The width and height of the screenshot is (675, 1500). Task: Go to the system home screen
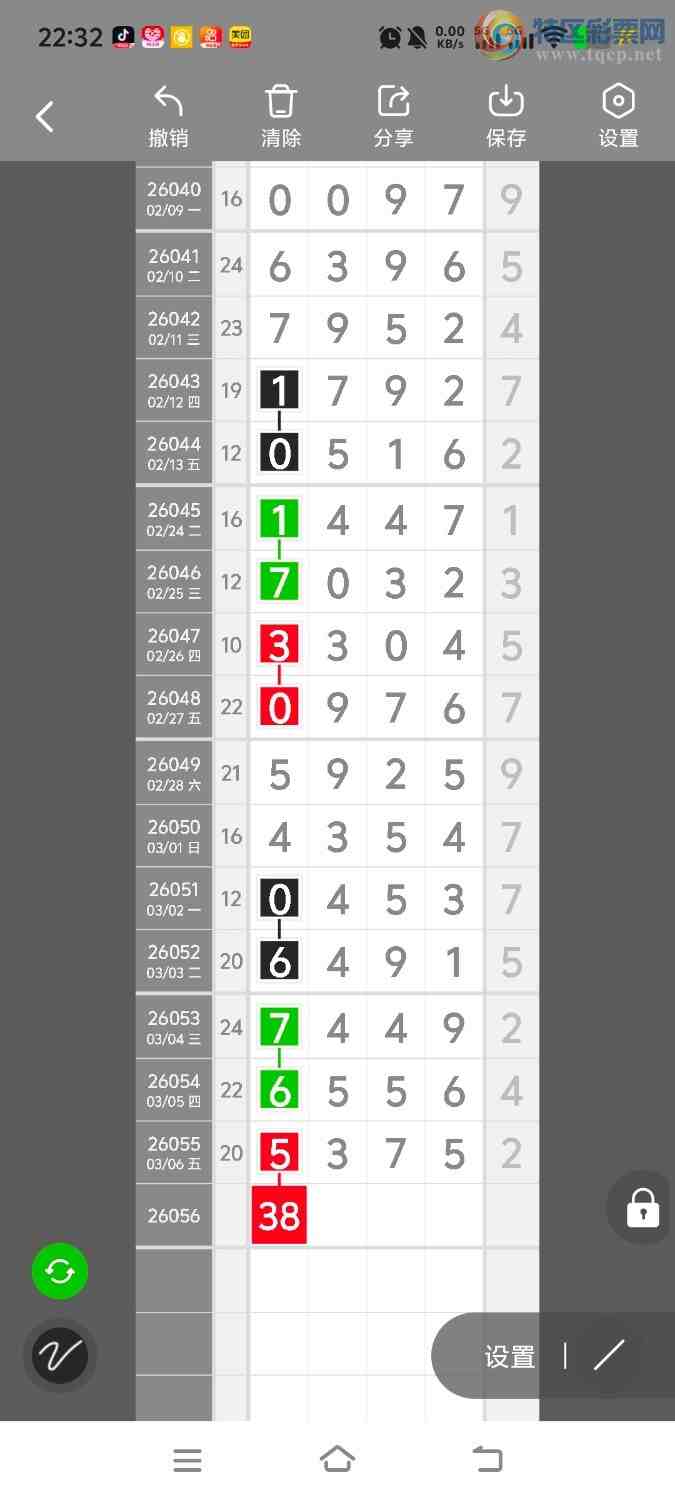337,1460
